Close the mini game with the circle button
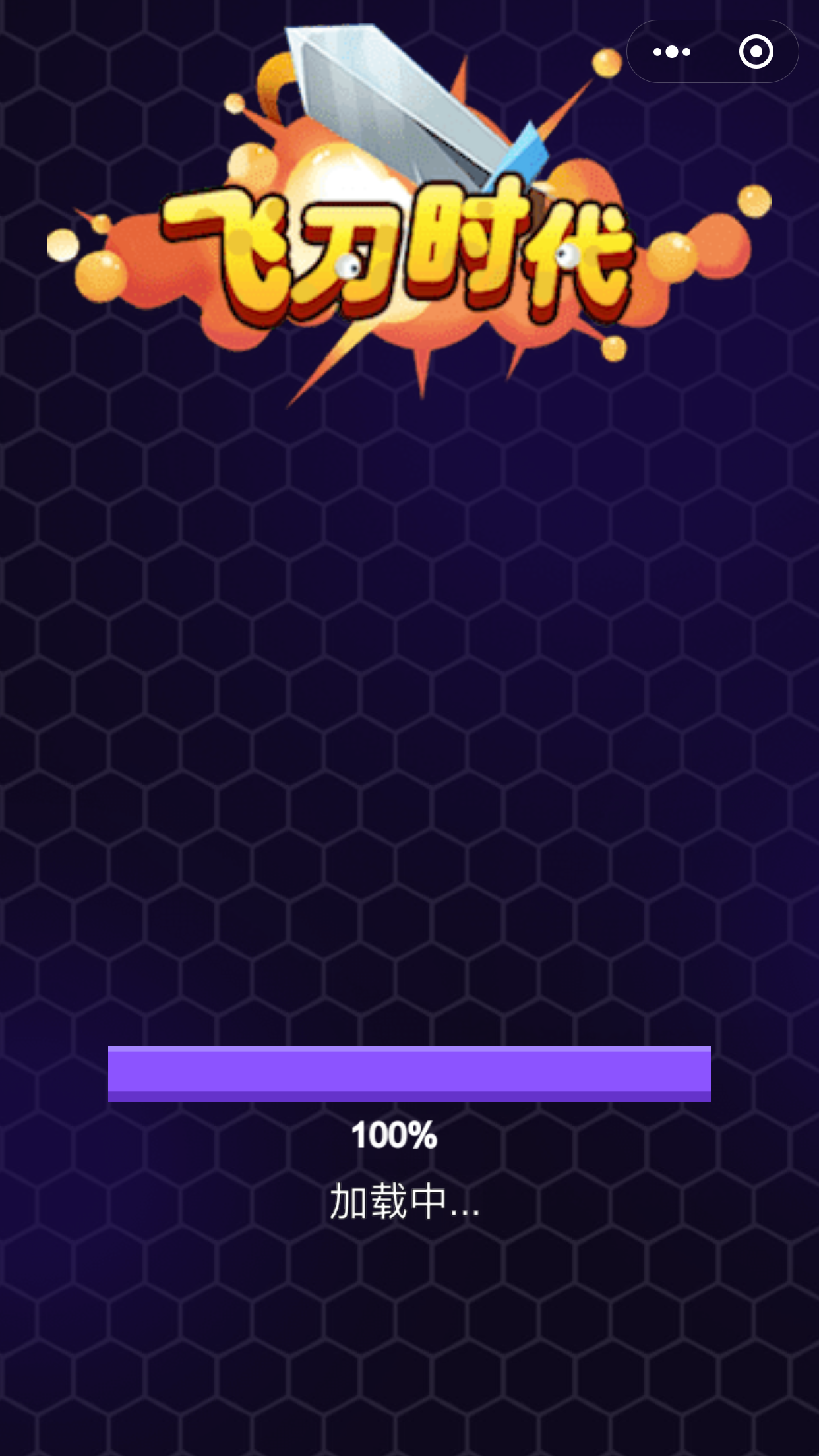The width and height of the screenshot is (819, 1456). 756,52
